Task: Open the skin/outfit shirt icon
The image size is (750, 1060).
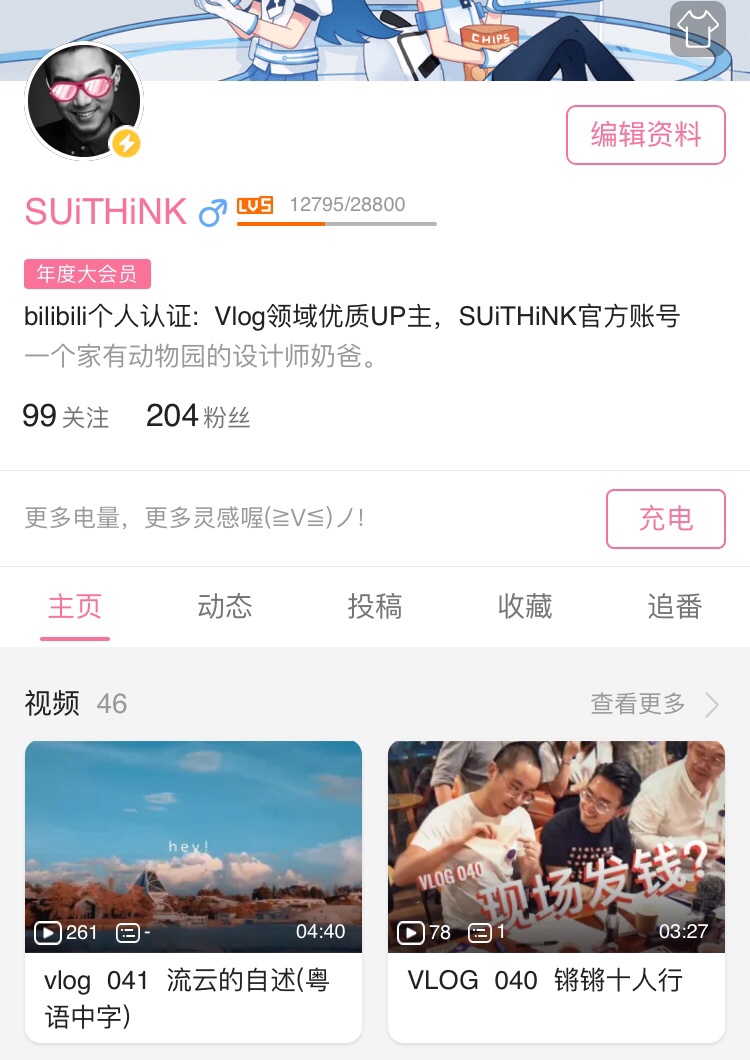Action: (x=698, y=29)
